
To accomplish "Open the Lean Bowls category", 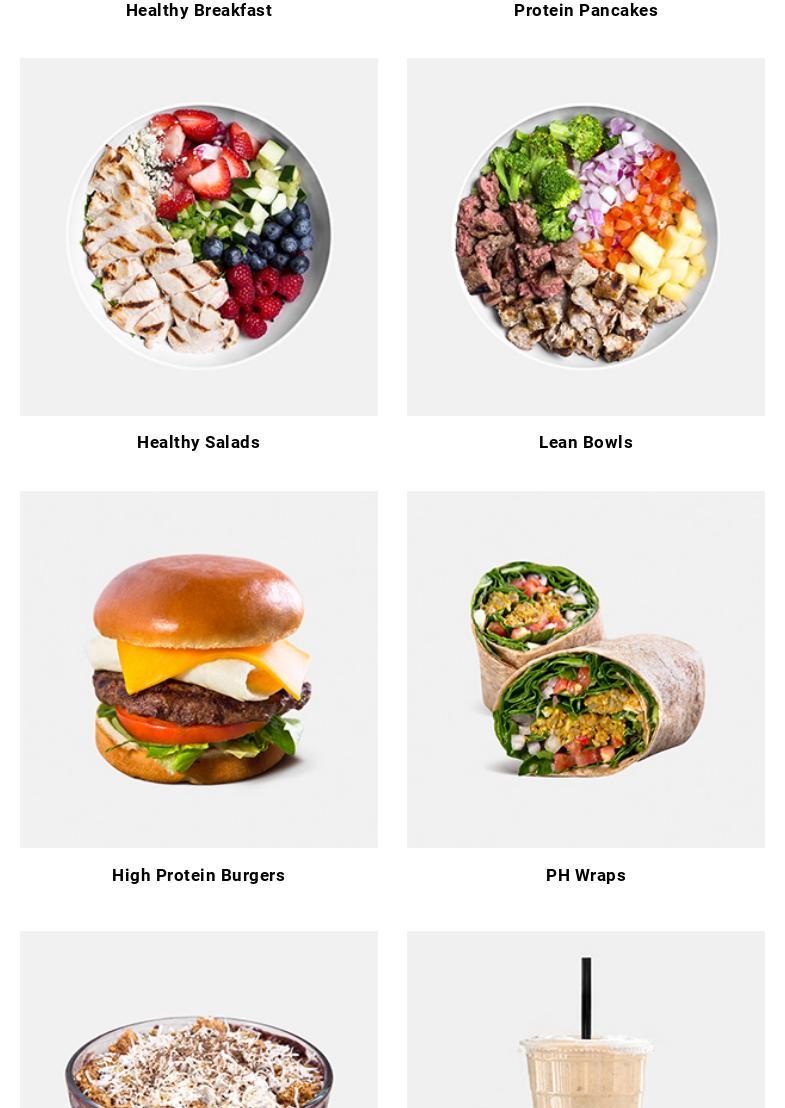I will [585, 237].
